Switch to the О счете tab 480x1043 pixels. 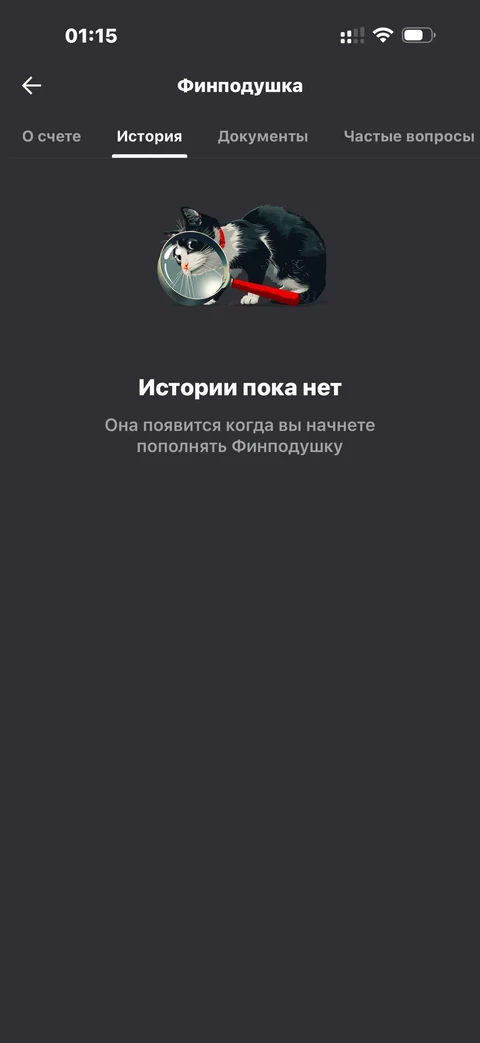[x=51, y=136]
